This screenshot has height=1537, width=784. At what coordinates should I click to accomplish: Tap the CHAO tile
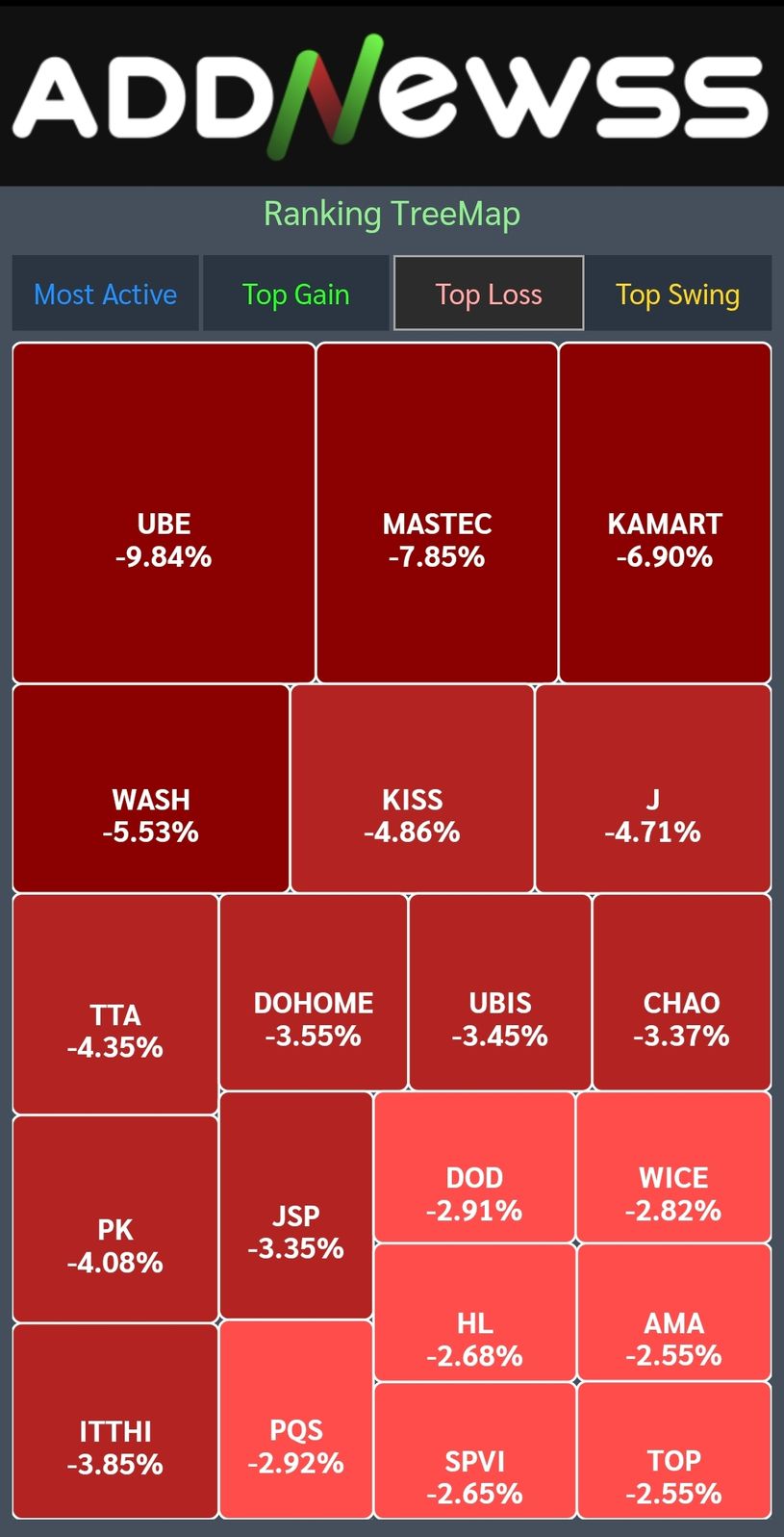tap(682, 992)
